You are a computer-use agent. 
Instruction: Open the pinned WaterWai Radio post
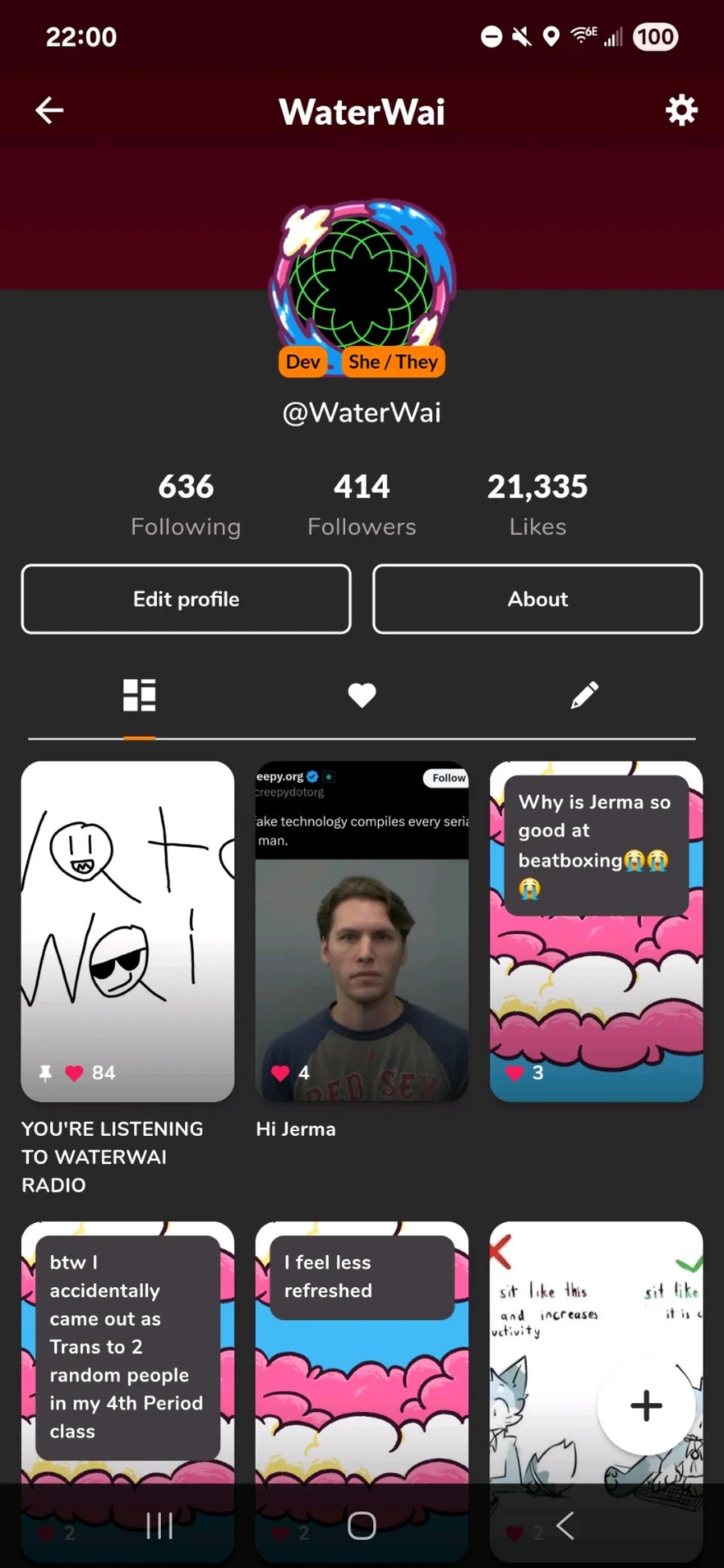click(x=128, y=931)
